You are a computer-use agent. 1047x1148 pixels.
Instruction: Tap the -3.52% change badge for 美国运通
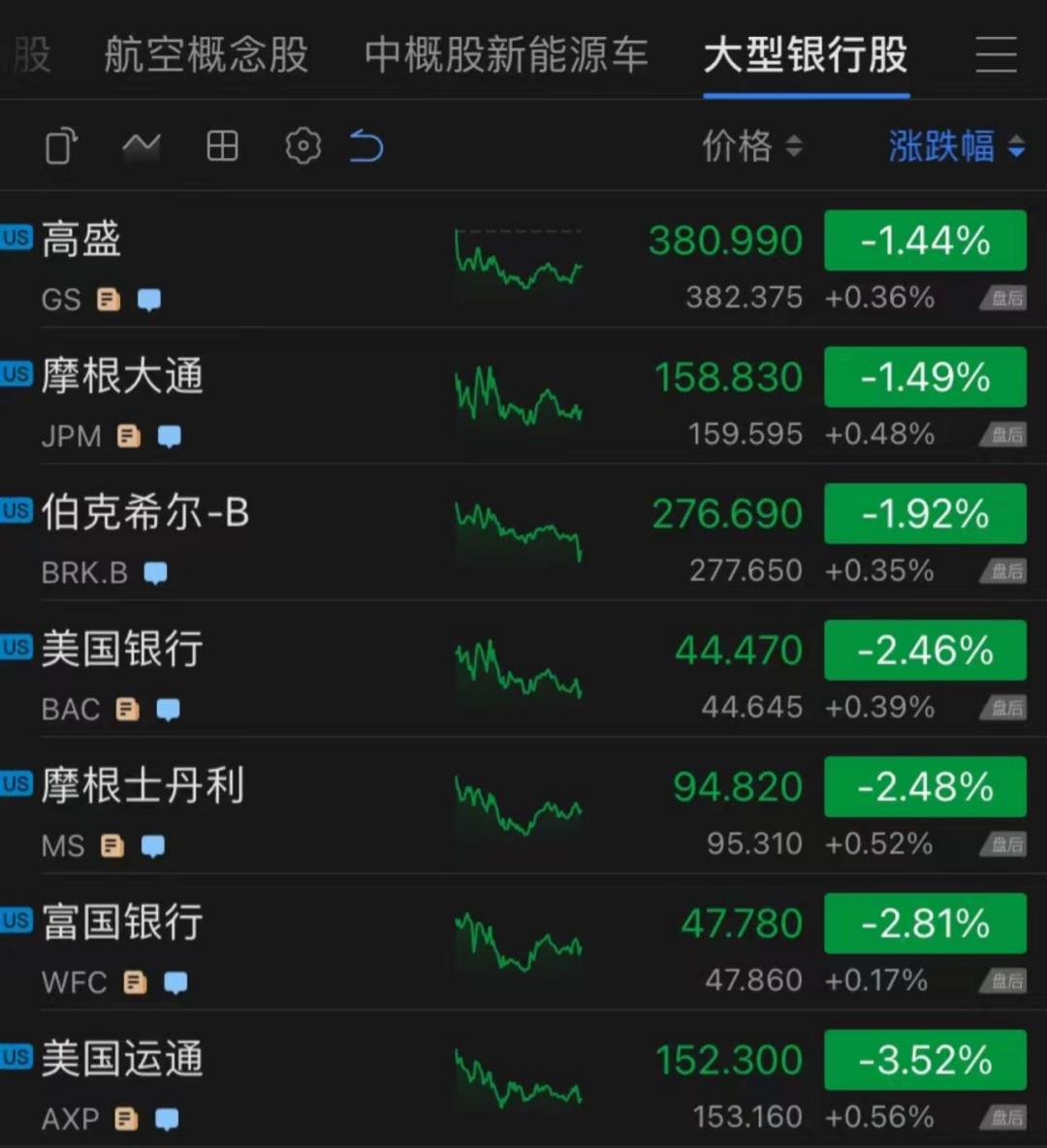925,1060
